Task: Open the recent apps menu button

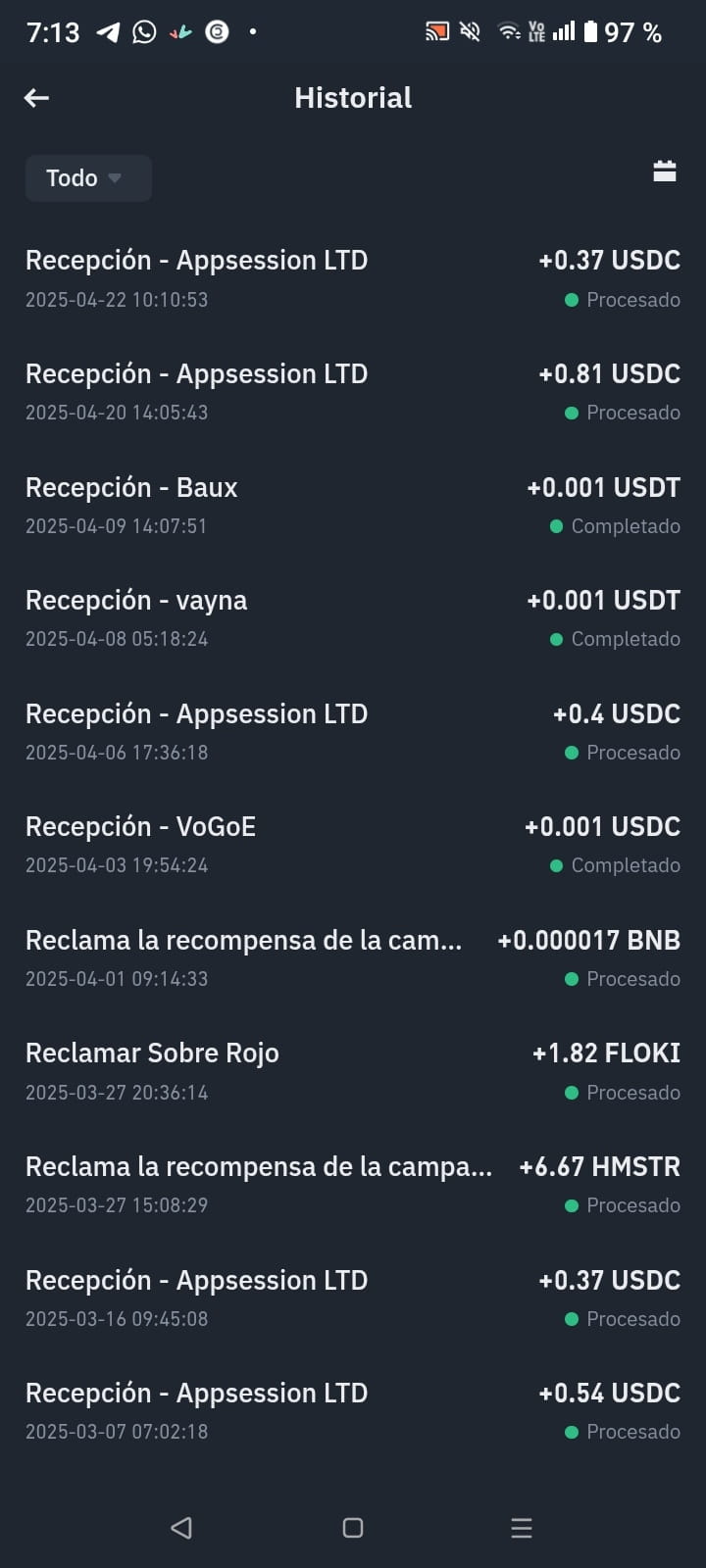Action: (522, 1528)
